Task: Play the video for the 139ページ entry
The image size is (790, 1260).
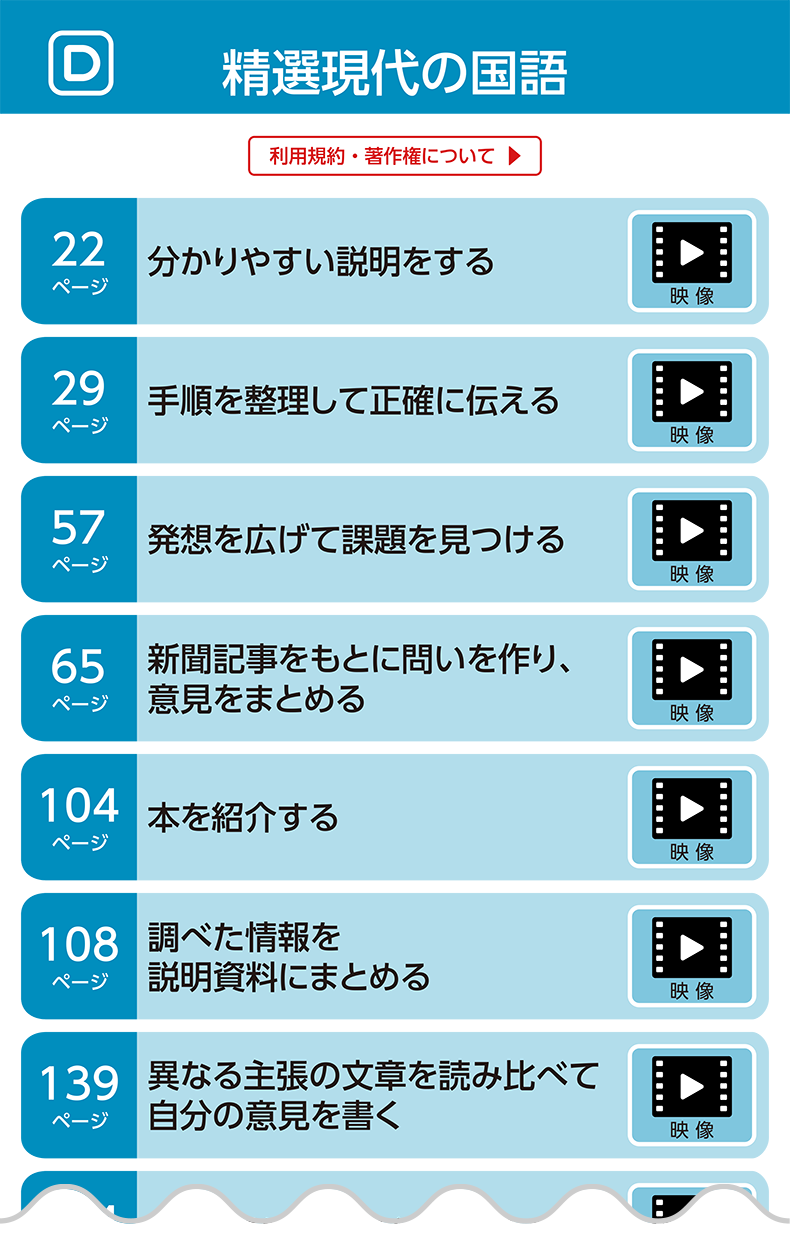Action: coord(692,1095)
